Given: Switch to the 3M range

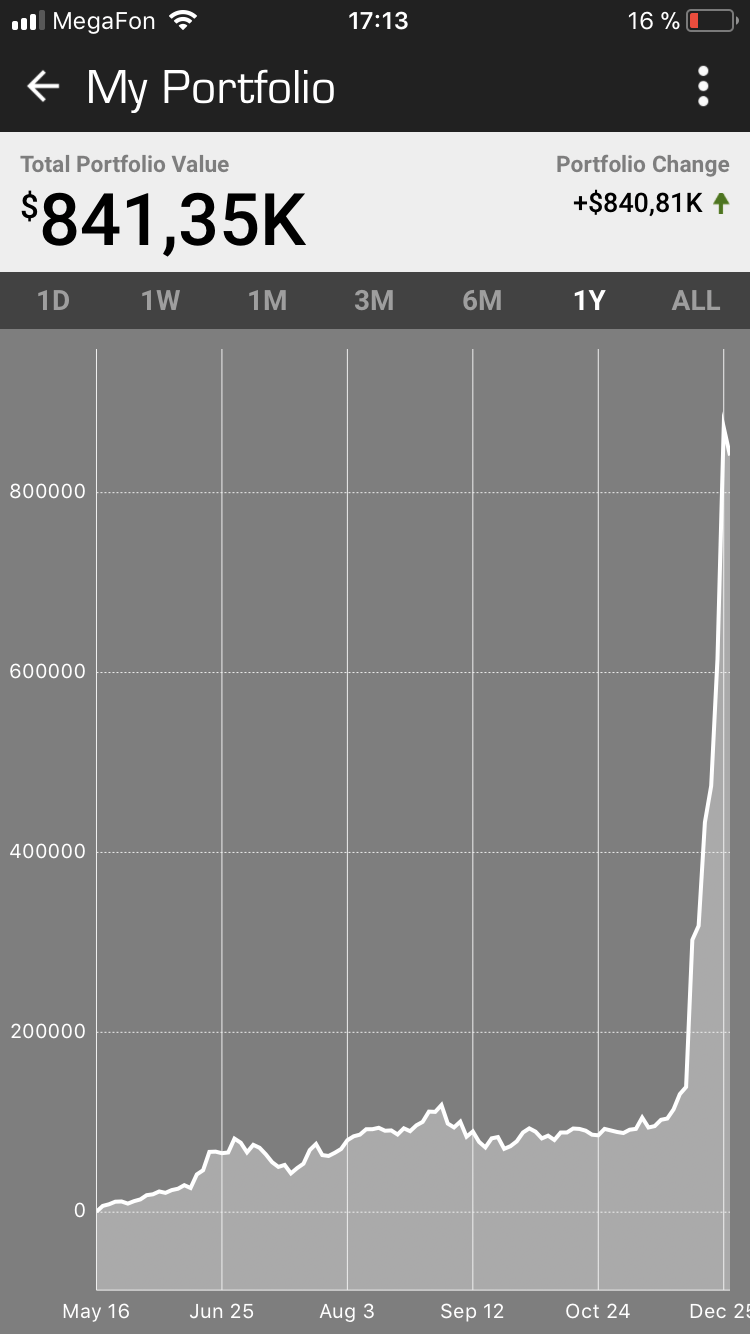Looking at the screenshot, I should [x=374, y=301].
